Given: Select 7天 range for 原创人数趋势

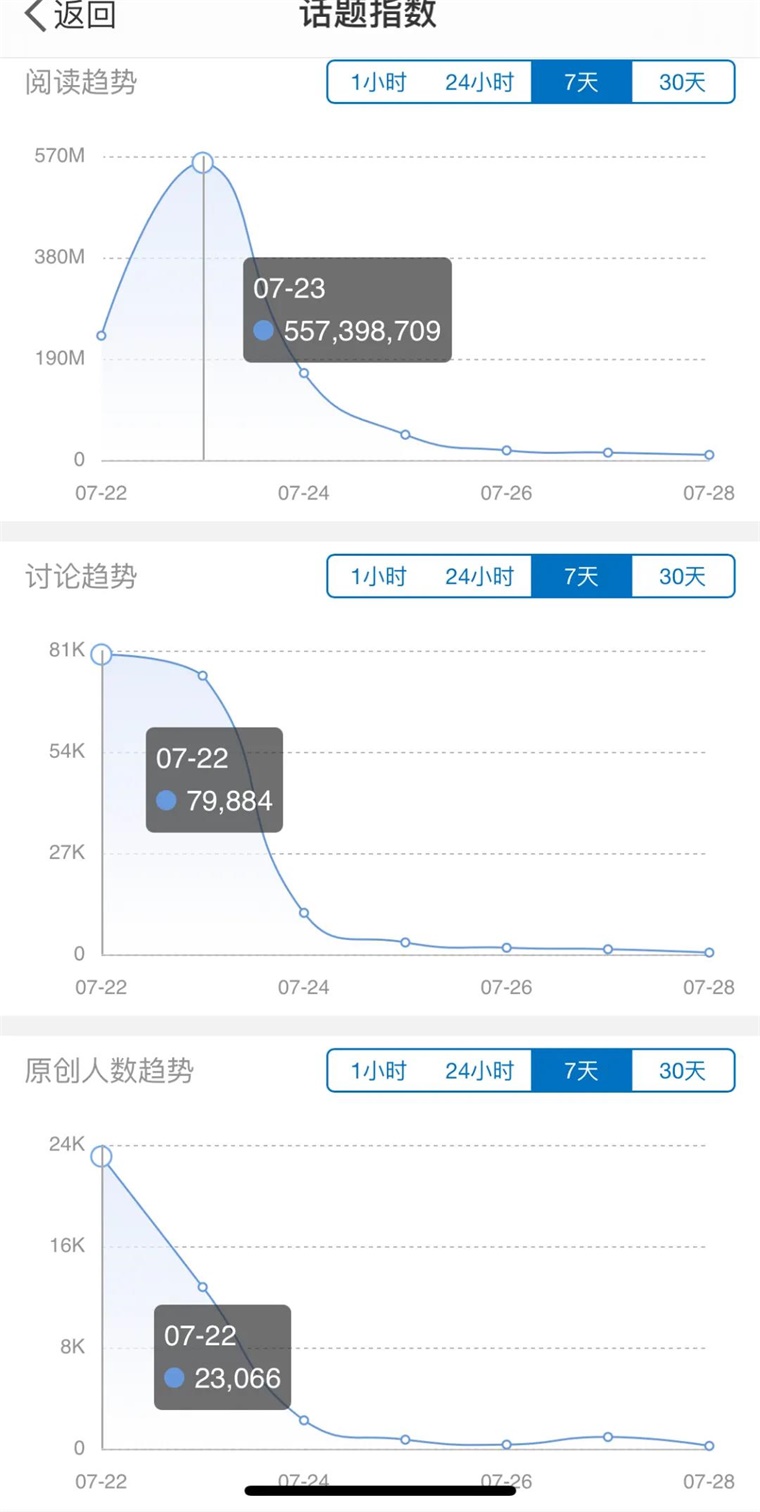Looking at the screenshot, I should 581,1070.
